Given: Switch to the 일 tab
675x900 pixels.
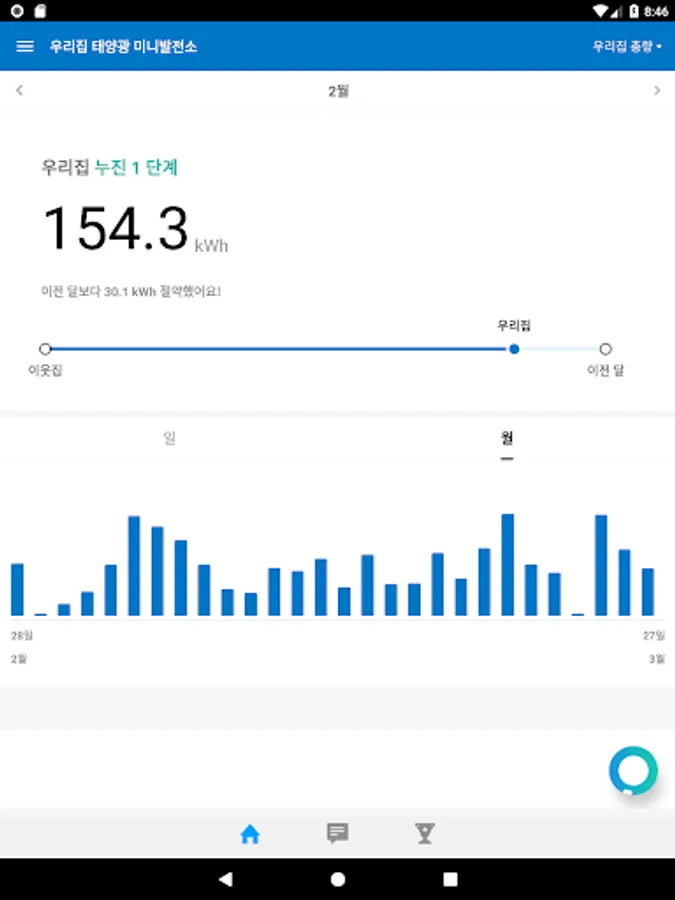Looking at the screenshot, I should point(170,438).
